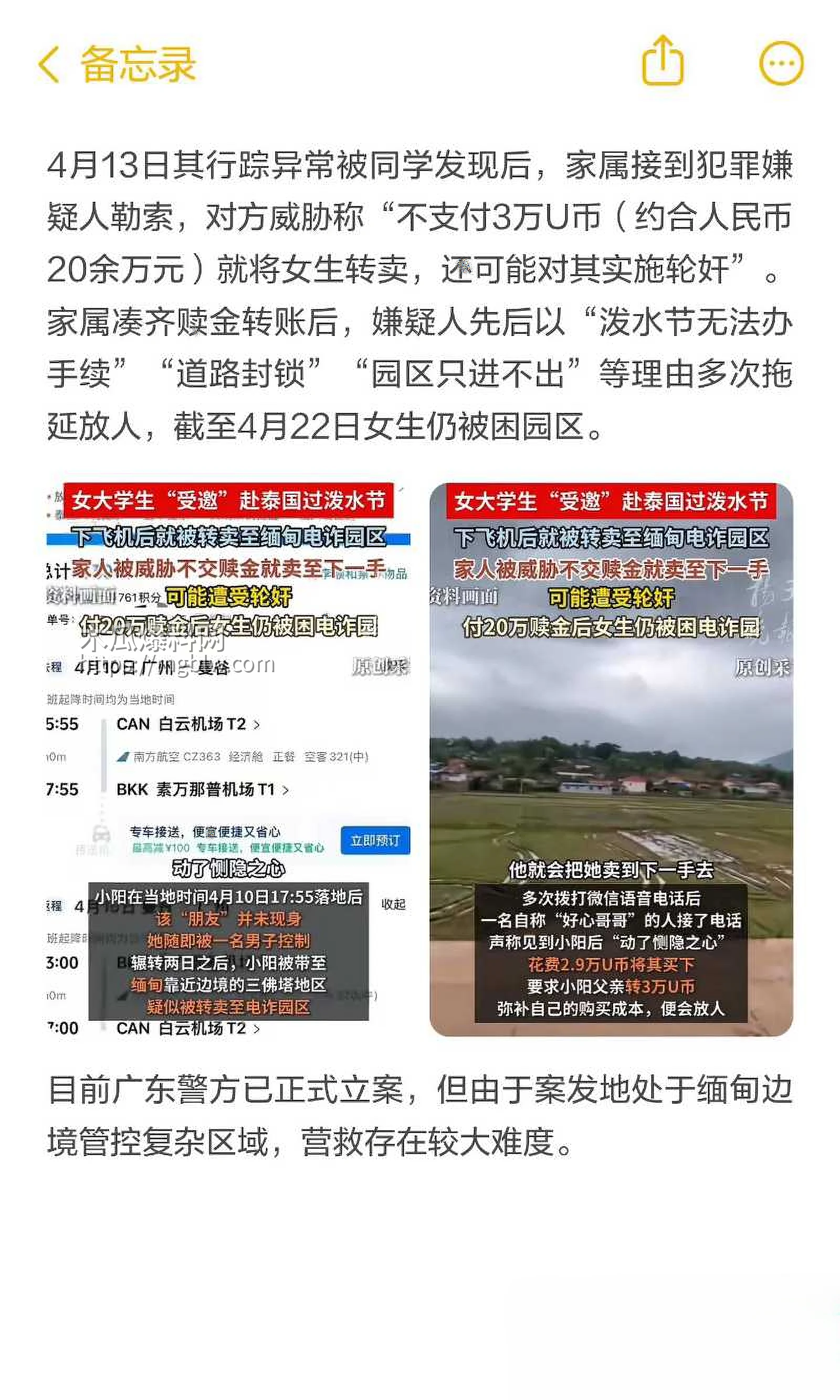
Task: Expand BKK 素万那普机场T1 details via chevron
Action: click(x=285, y=790)
